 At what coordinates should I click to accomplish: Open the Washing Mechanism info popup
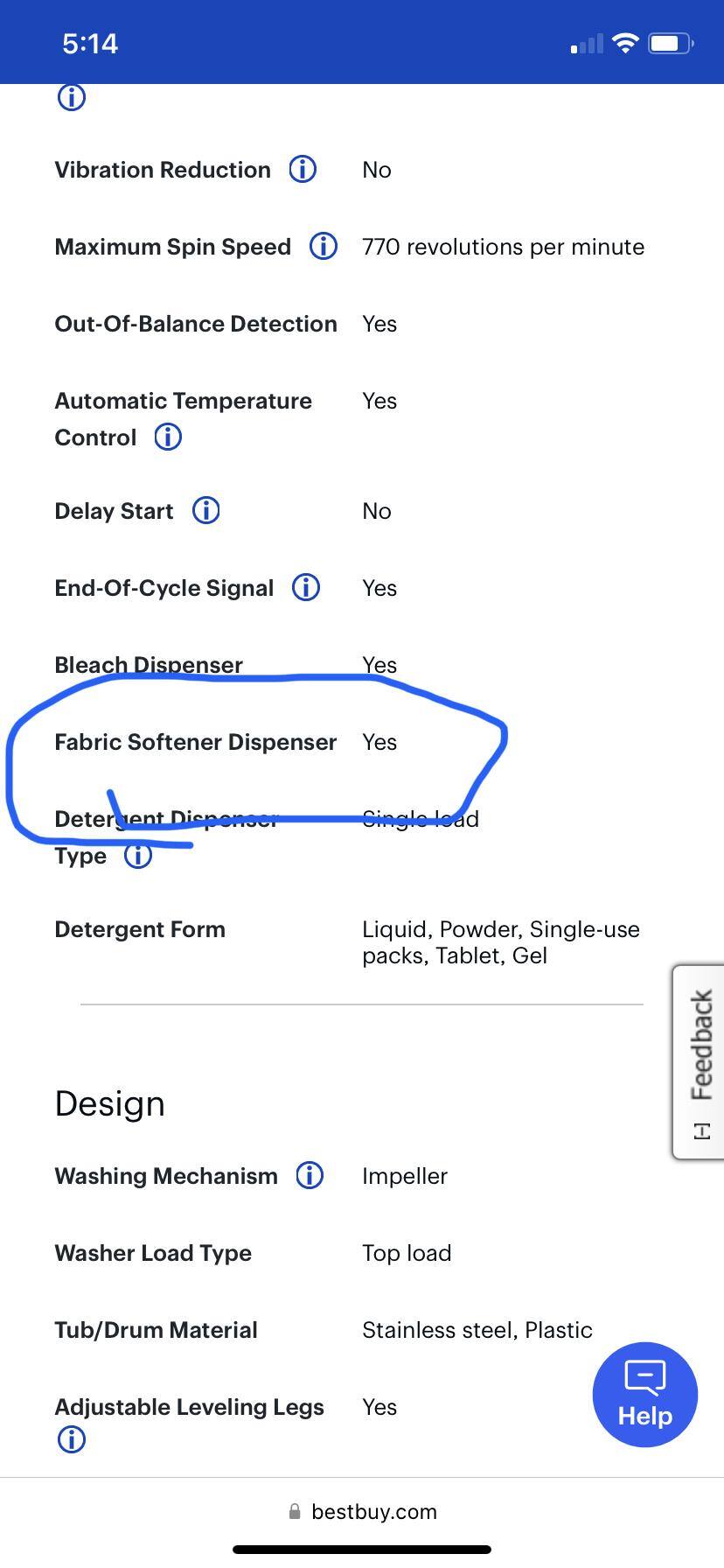308,1175
